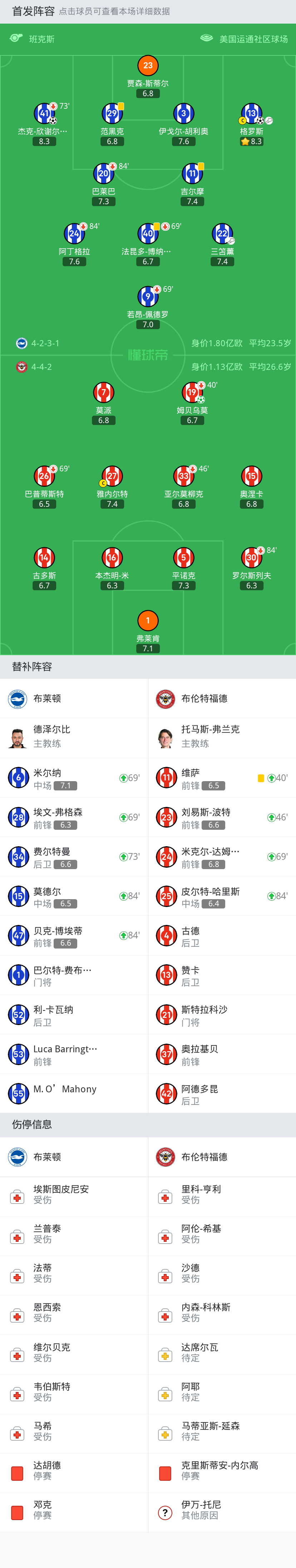
Task: Open goalkeeper 贾森-斯蒂尔's match stats
Action: (x=148, y=67)
